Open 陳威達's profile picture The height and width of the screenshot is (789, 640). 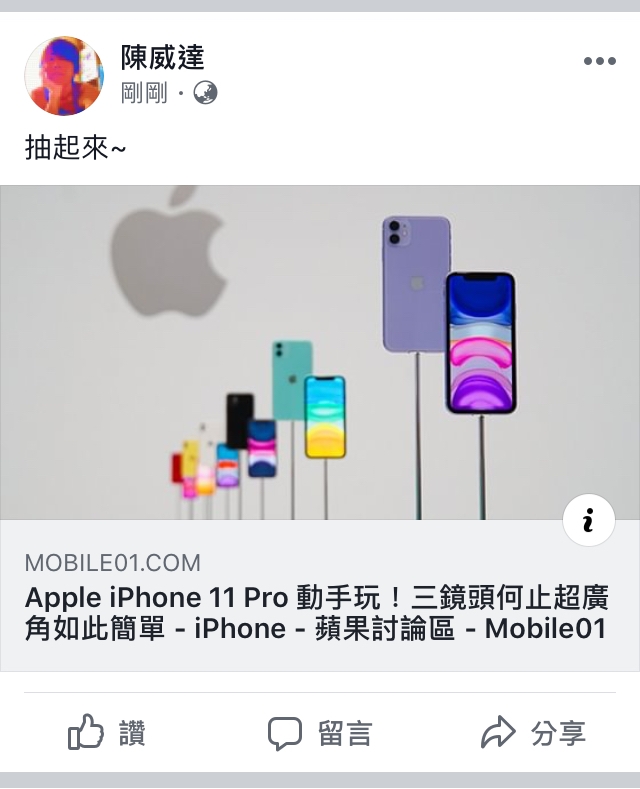pyautogui.click(x=64, y=76)
